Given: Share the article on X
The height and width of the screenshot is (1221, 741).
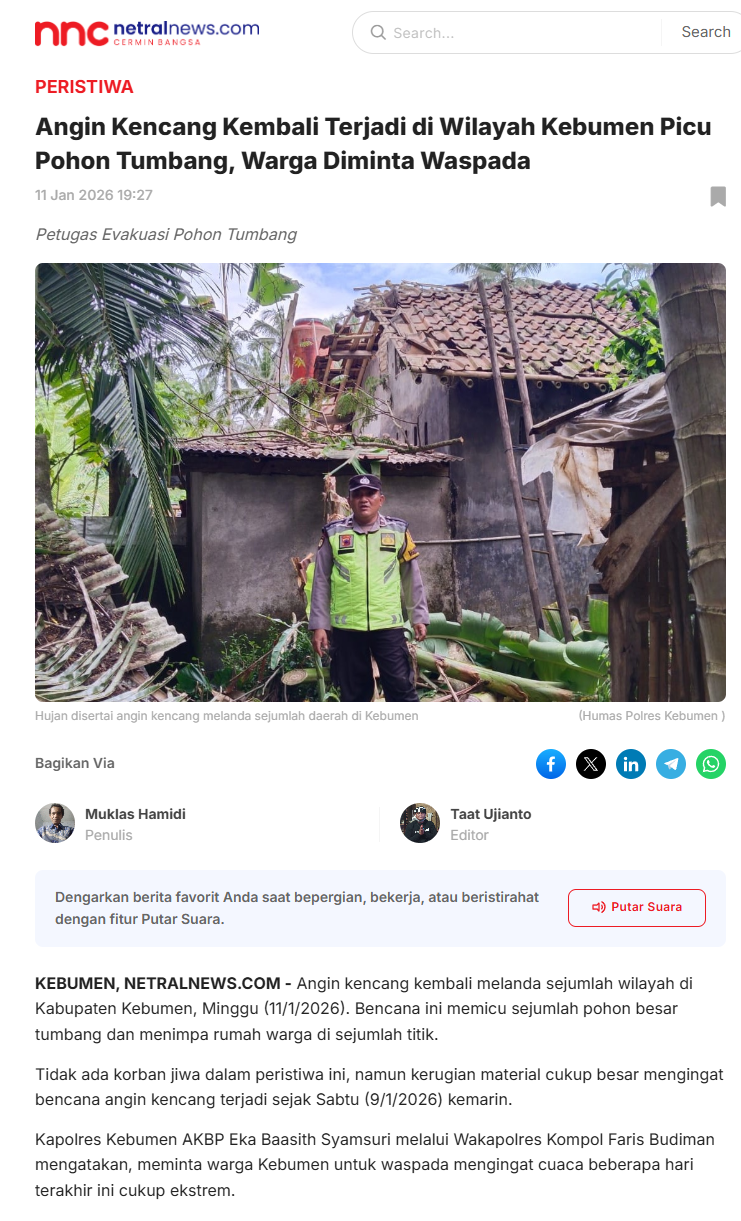Looking at the screenshot, I should click(x=591, y=764).
